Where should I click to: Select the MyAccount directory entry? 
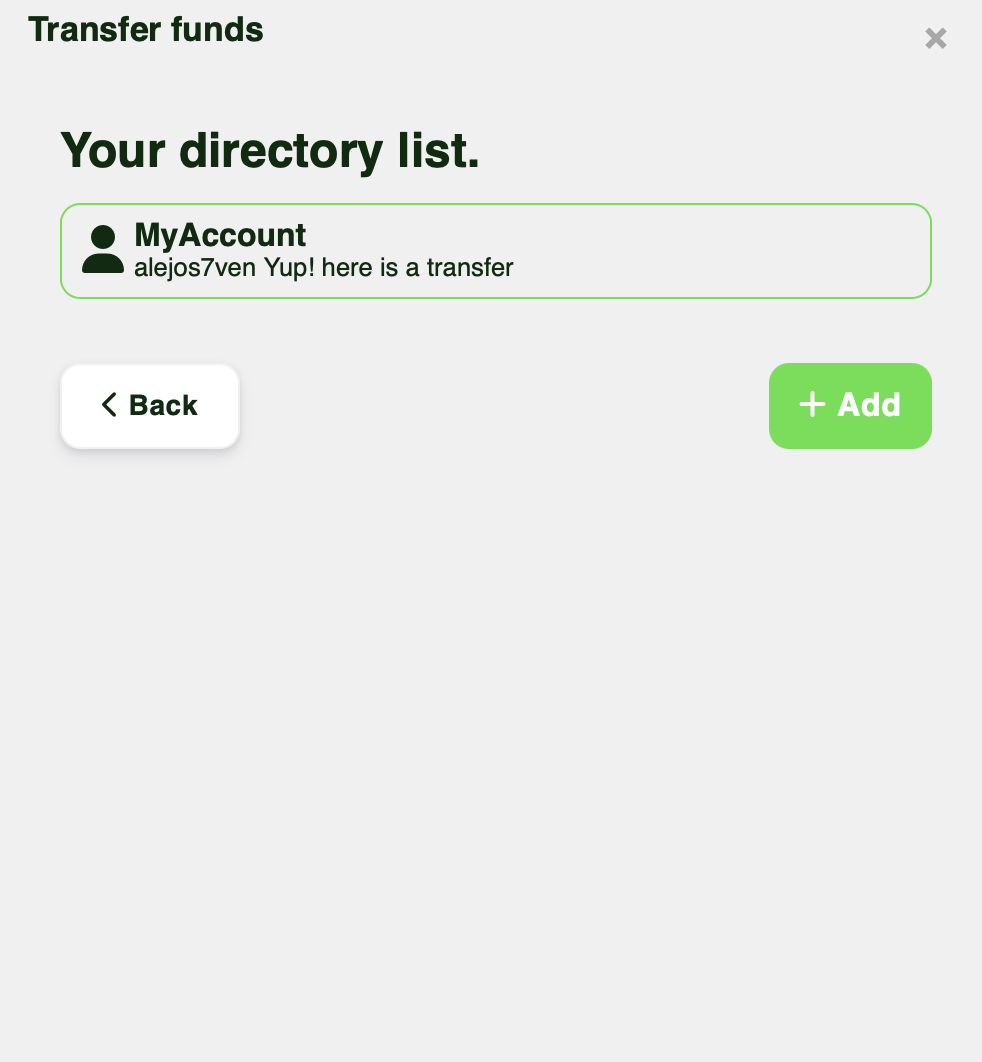[x=495, y=251]
